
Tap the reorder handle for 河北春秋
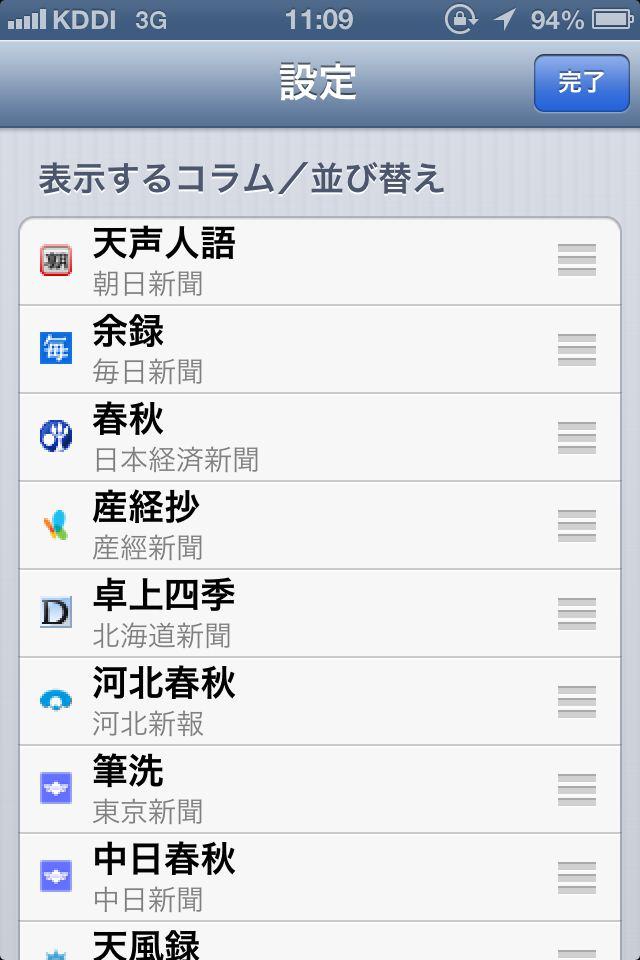point(577,701)
